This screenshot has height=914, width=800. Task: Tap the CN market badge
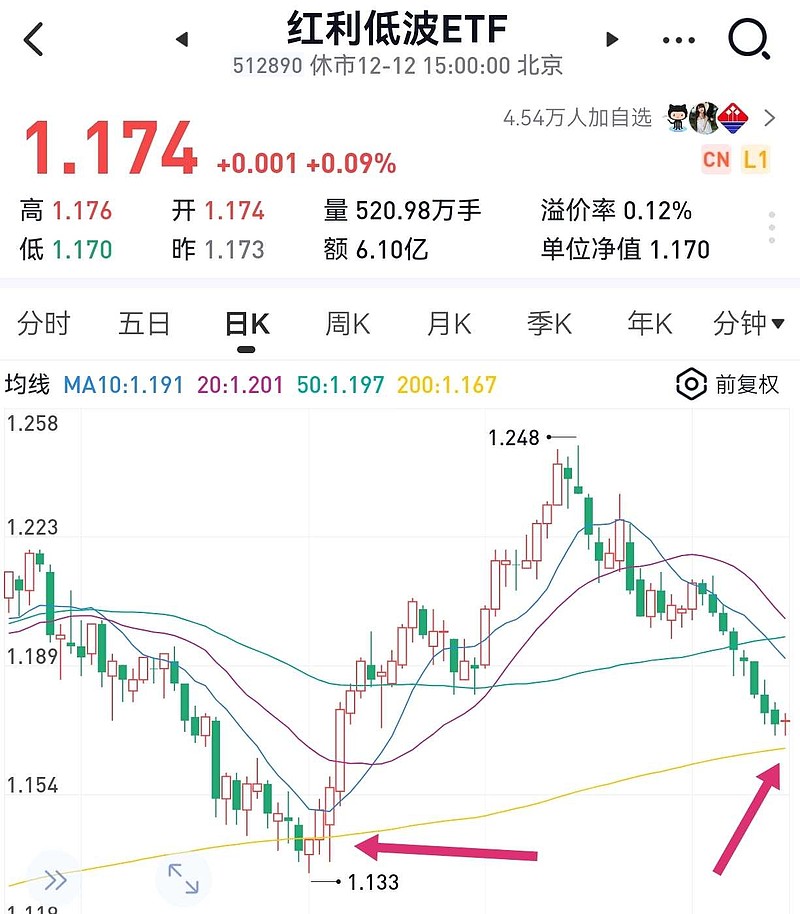tap(716, 159)
